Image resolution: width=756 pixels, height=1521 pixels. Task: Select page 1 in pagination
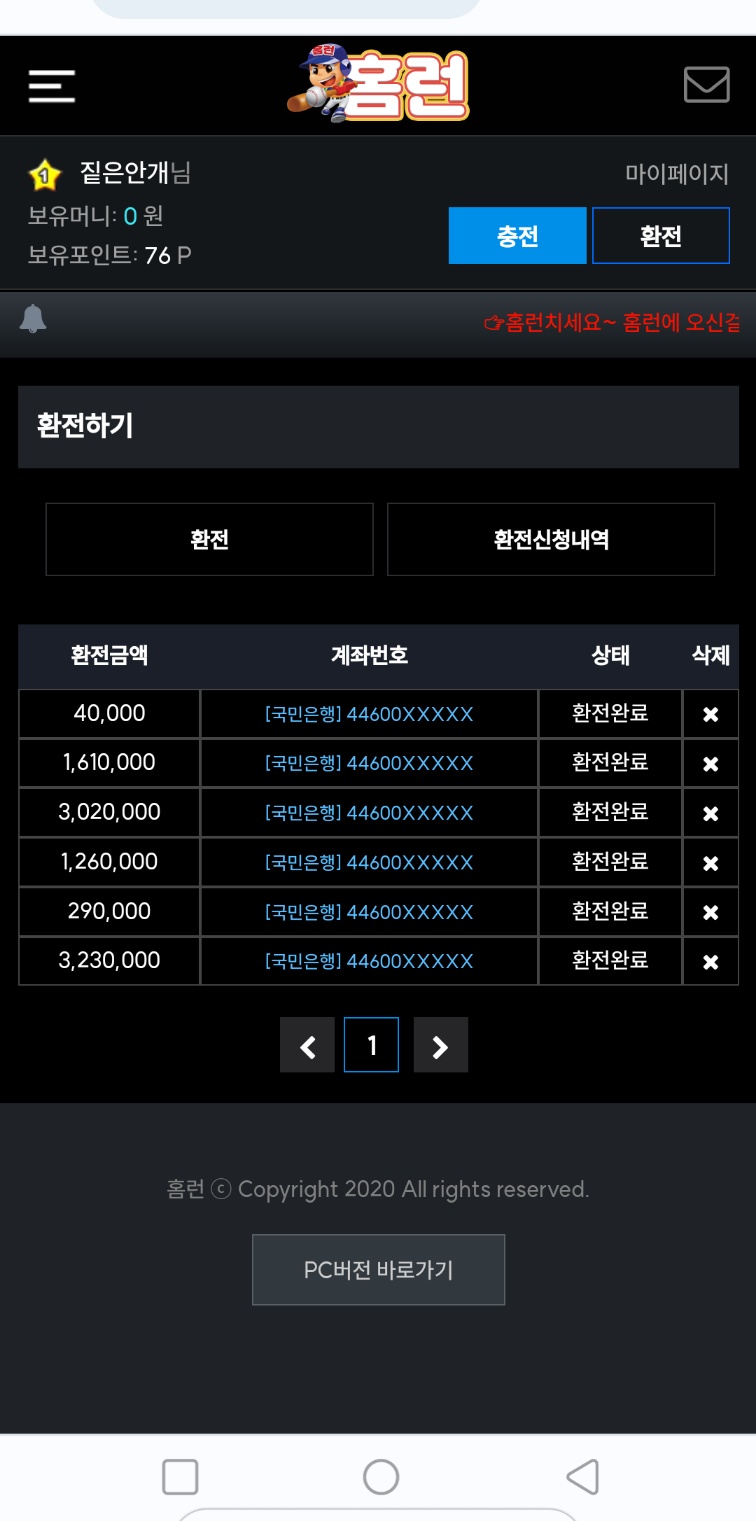tap(371, 1046)
